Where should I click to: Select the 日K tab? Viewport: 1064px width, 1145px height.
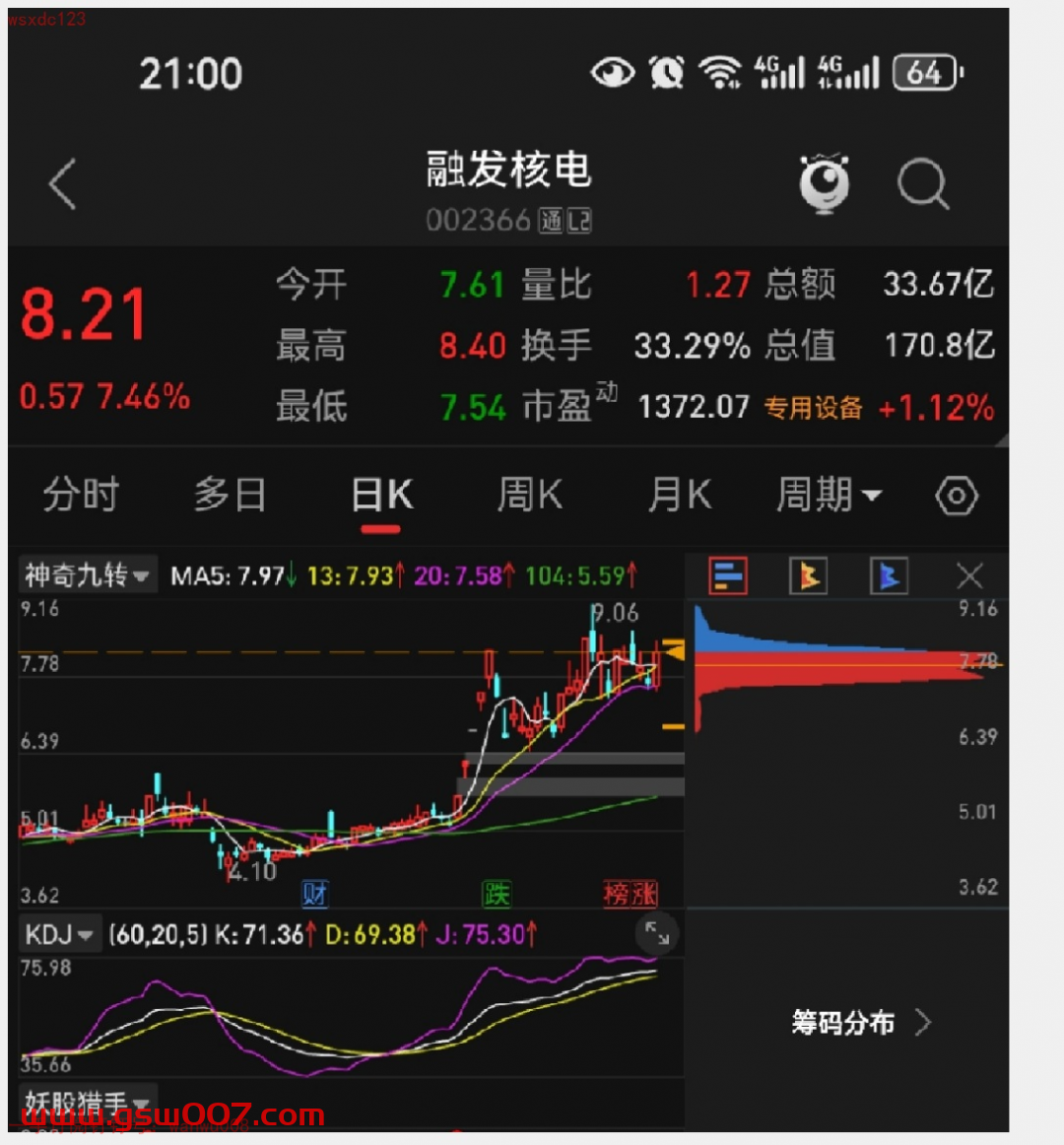(x=382, y=495)
